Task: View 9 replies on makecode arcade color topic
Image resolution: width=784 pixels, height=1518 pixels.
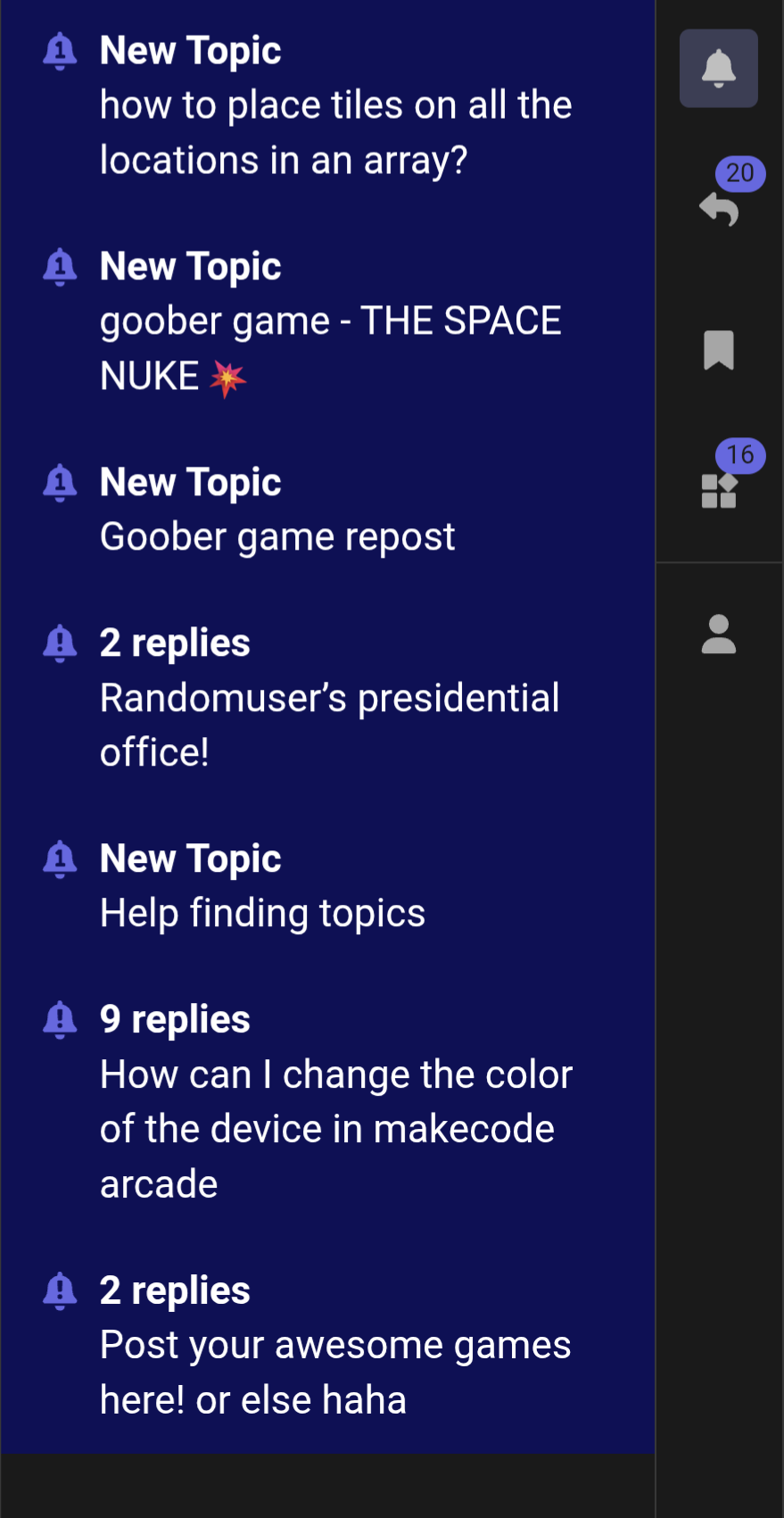Action: (x=327, y=1101)
